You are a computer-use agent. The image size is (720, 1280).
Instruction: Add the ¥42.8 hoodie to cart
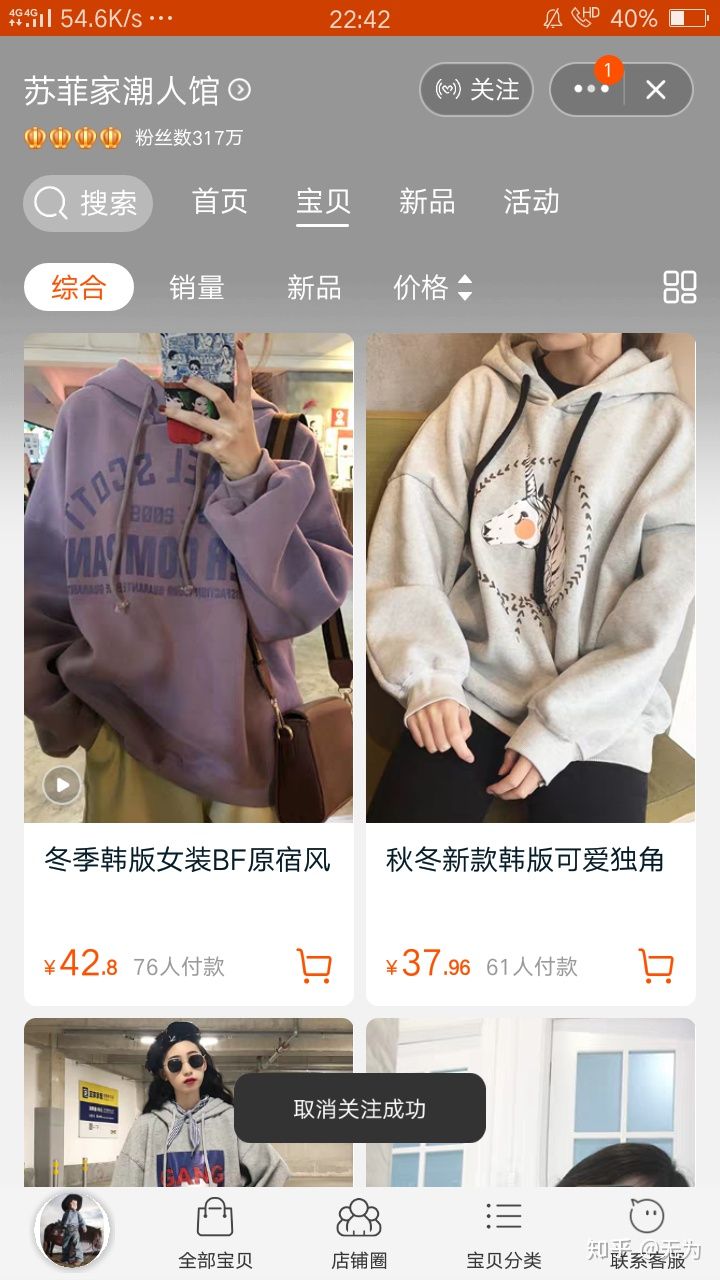pos(314,965)
